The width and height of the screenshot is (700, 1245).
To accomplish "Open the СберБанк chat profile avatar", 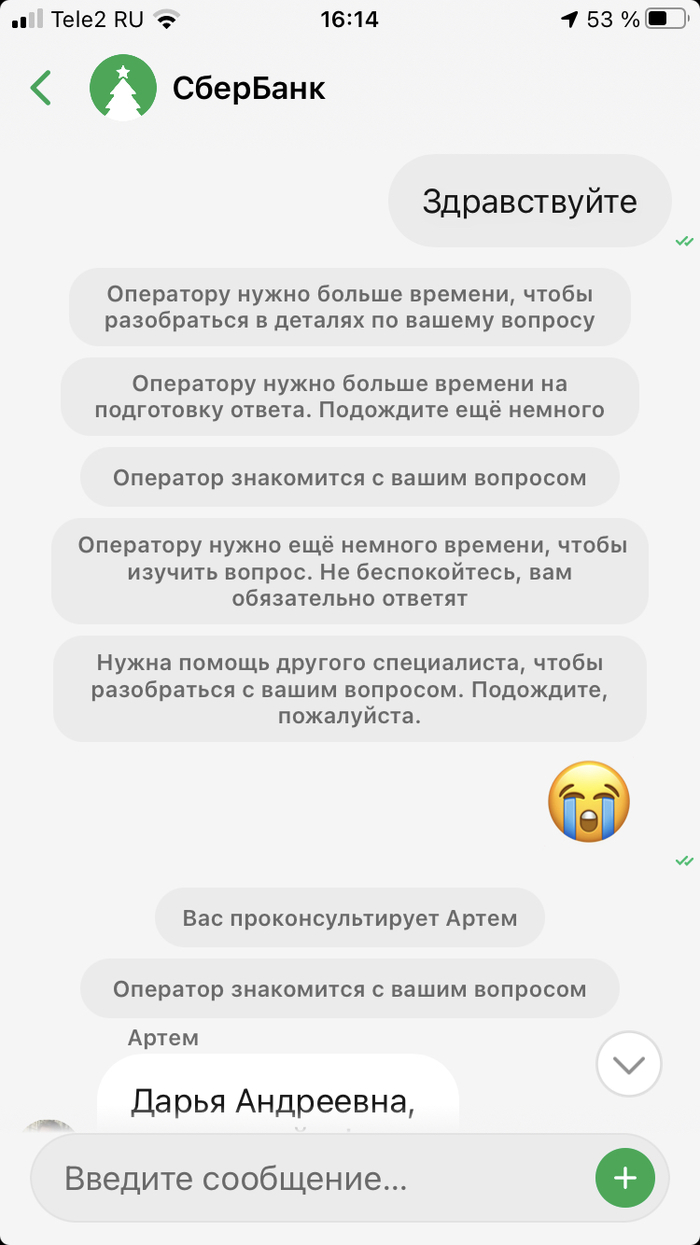I will point(123,88).
